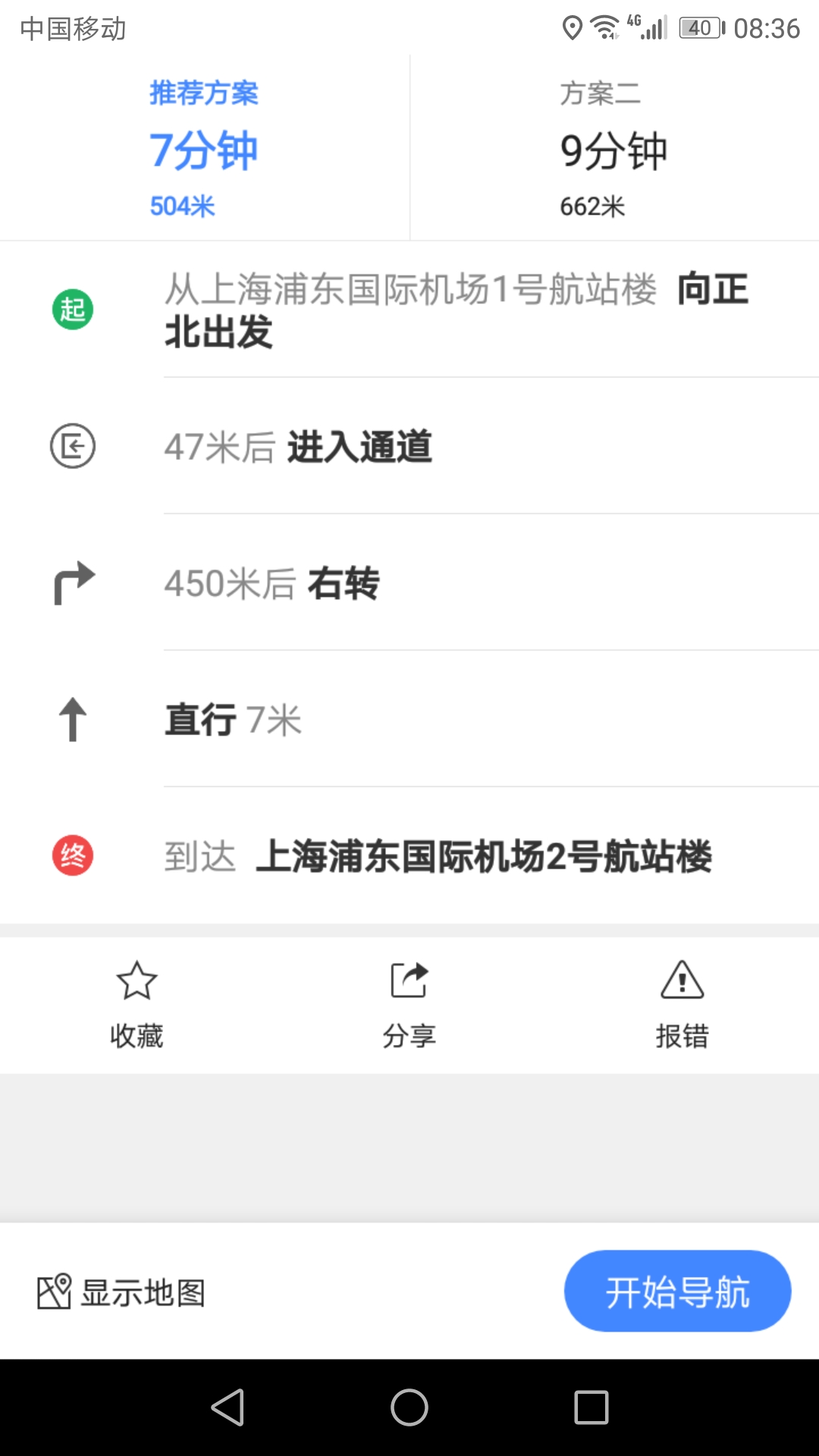Save this route with 收藏

[x=136, y=1006]
